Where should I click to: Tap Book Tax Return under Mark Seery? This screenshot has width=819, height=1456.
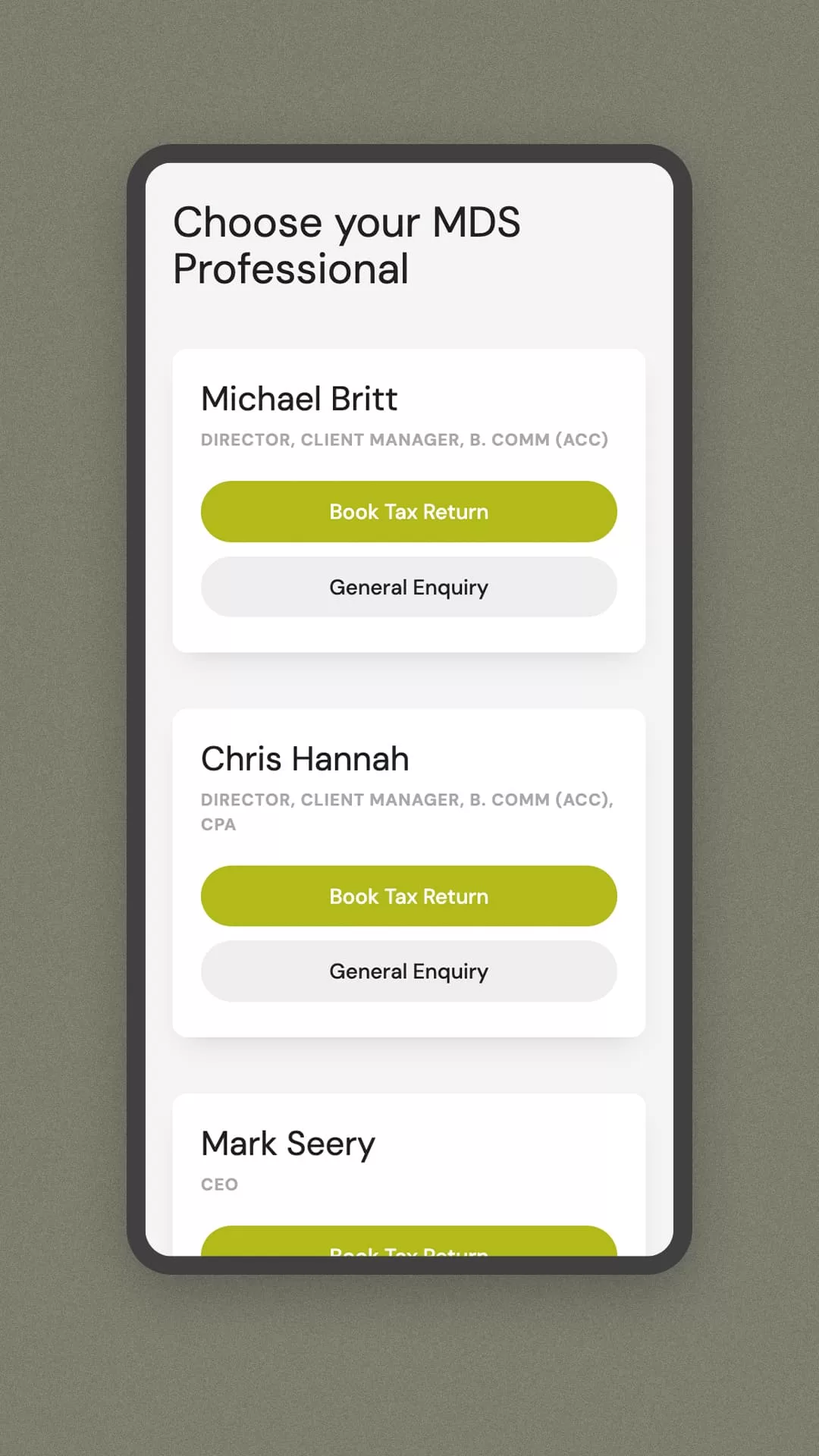[409, 1241]
